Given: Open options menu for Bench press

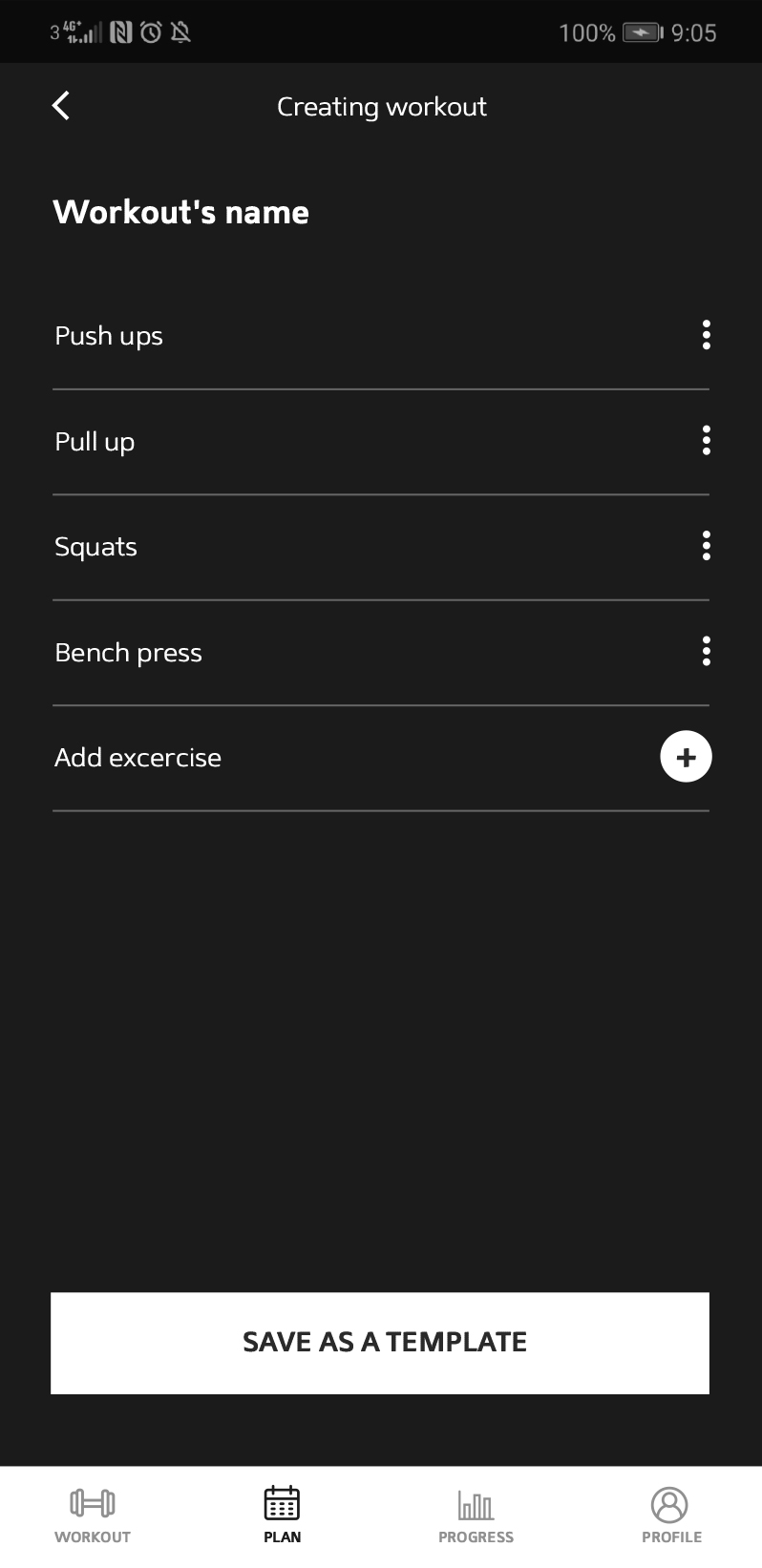Looking at the screenshot, I should tap(706, 652).
